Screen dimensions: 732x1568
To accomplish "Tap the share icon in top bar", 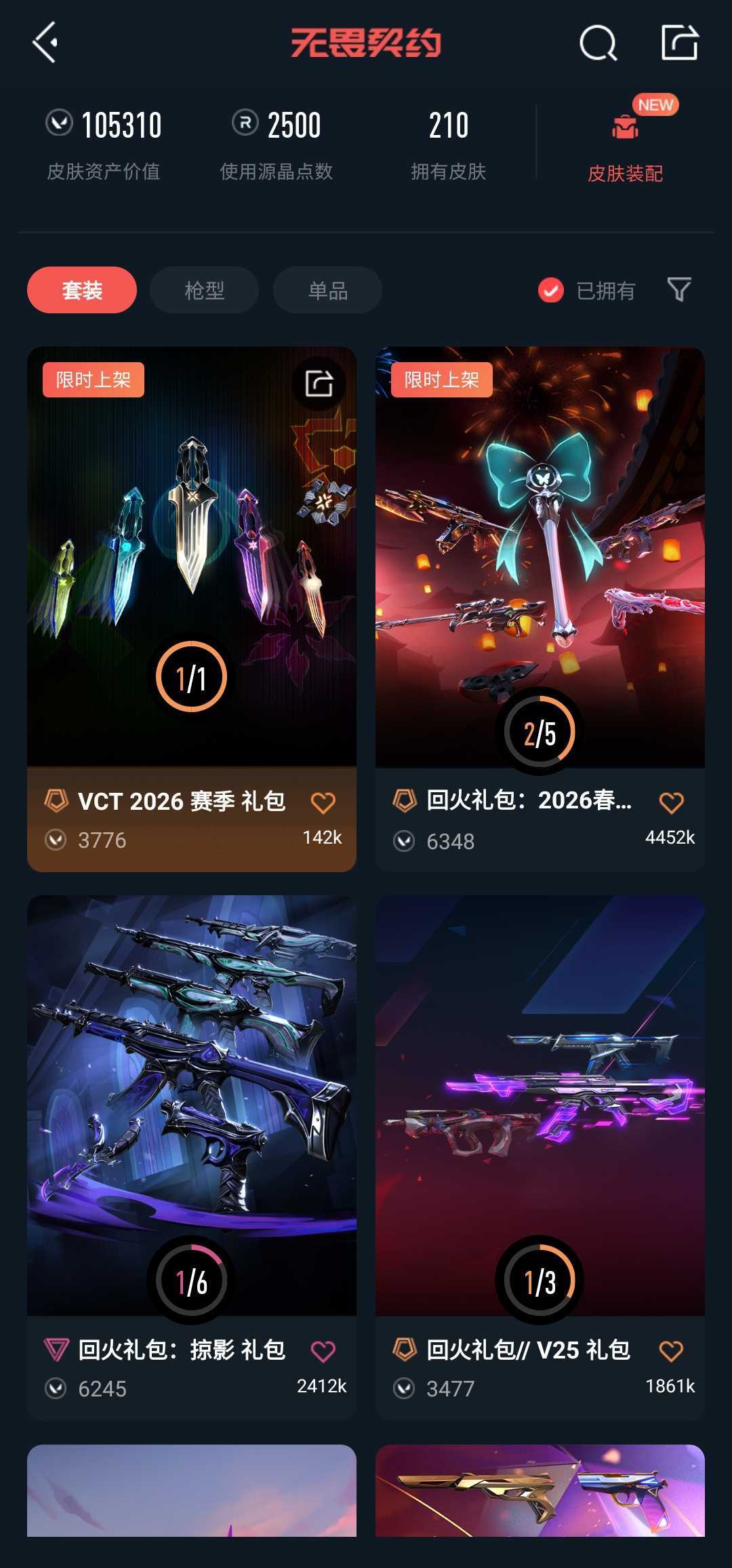I will (x=680, y=43).
